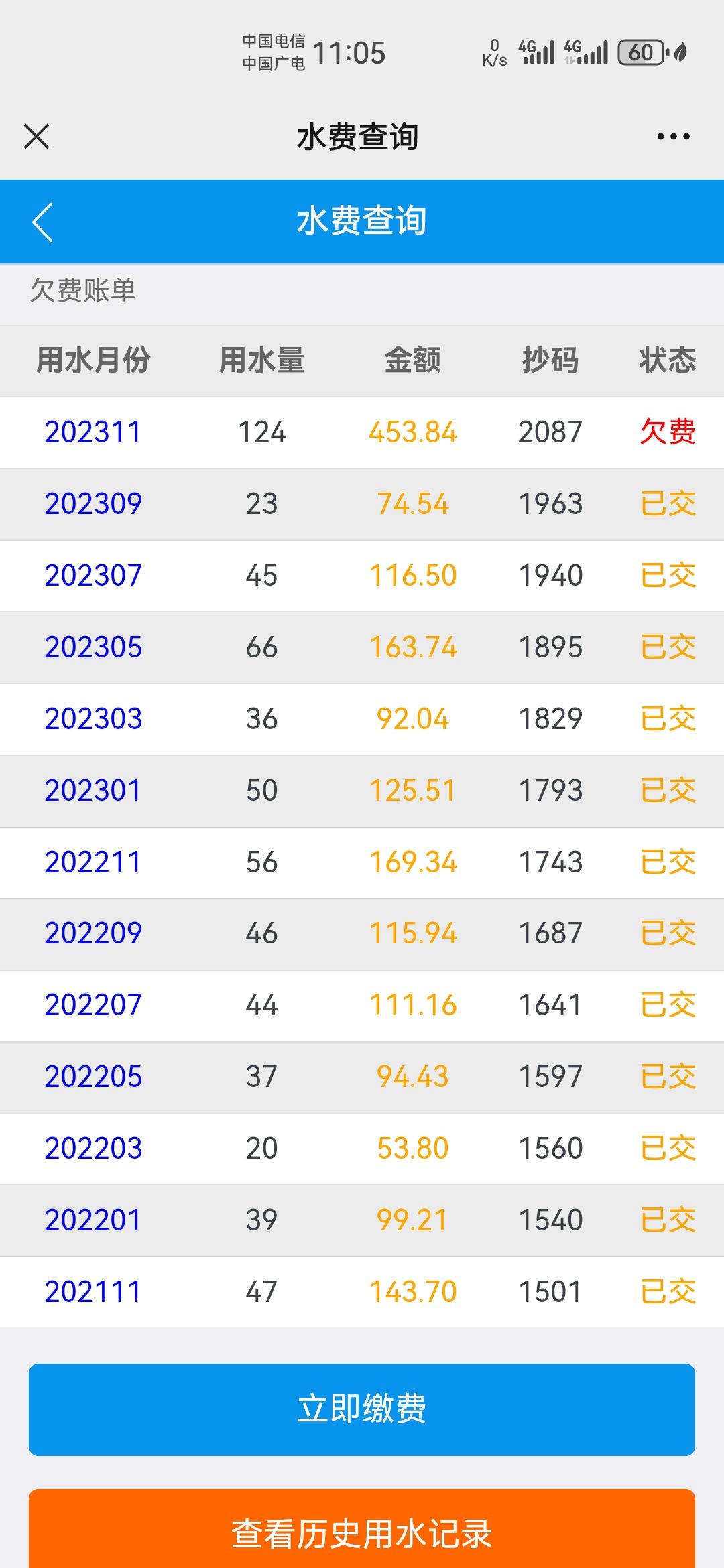724x1568 pixels.
Task: Open the three-dot overflow menu
Action: pyautogui.click(x=673, y=137)
